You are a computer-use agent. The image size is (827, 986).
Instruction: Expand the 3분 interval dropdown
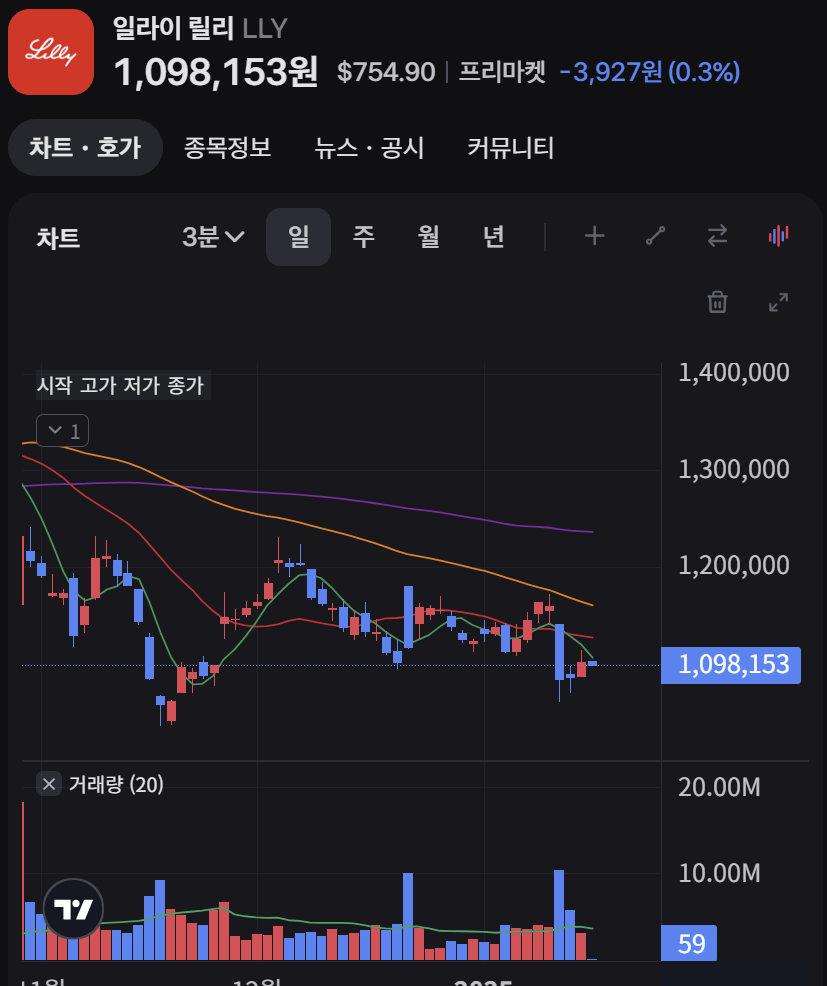tap(213, 237)
